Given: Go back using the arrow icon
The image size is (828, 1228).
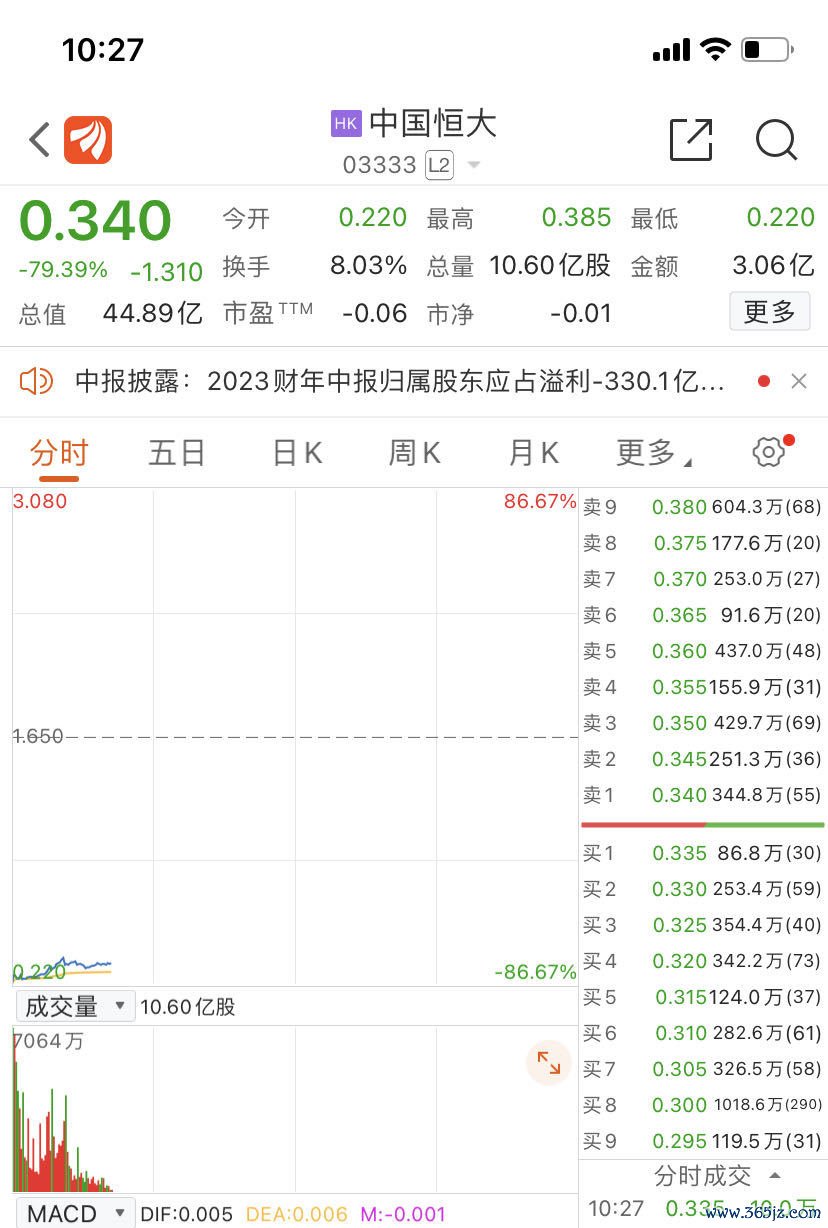Looking at the screenshot, I should [40, 140].
